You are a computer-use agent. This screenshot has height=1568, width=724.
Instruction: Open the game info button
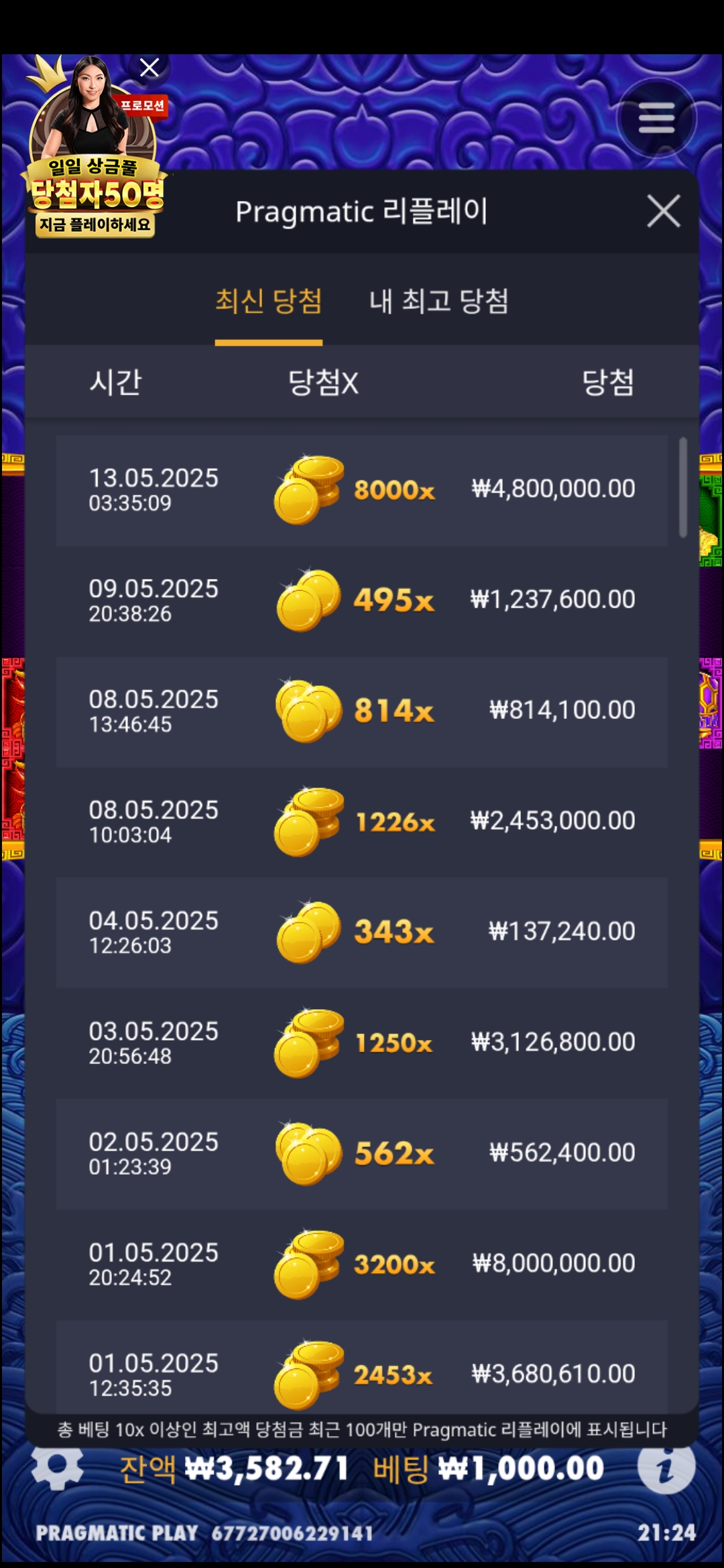(x=666, y=1466)
